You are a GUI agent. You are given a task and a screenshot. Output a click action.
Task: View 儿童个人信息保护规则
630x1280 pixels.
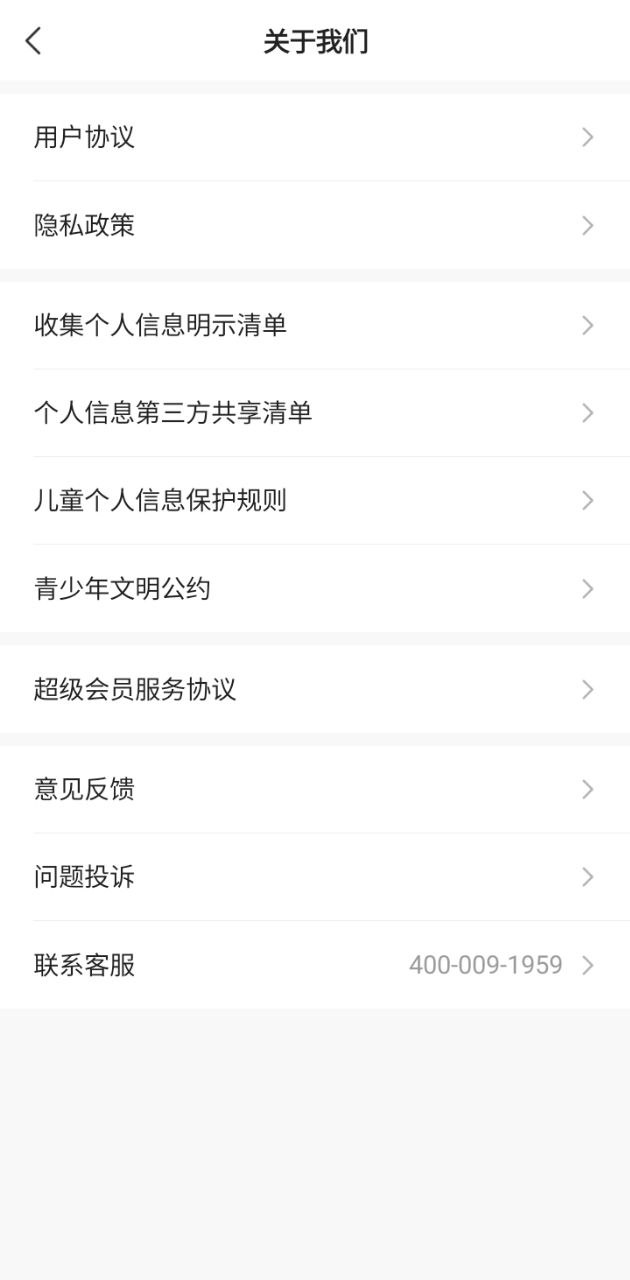tap(314, 500)
